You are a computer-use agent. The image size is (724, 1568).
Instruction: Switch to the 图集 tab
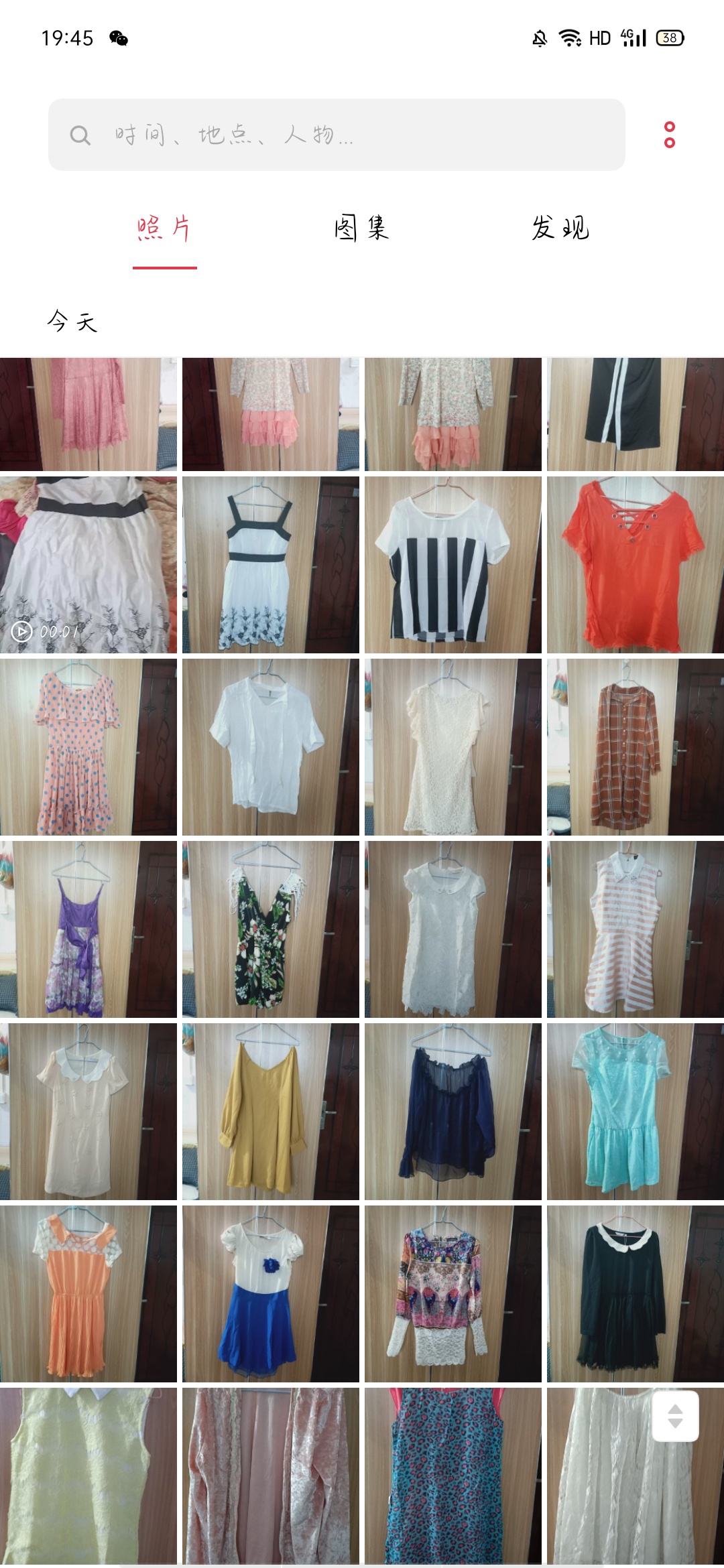click(361, 228)
